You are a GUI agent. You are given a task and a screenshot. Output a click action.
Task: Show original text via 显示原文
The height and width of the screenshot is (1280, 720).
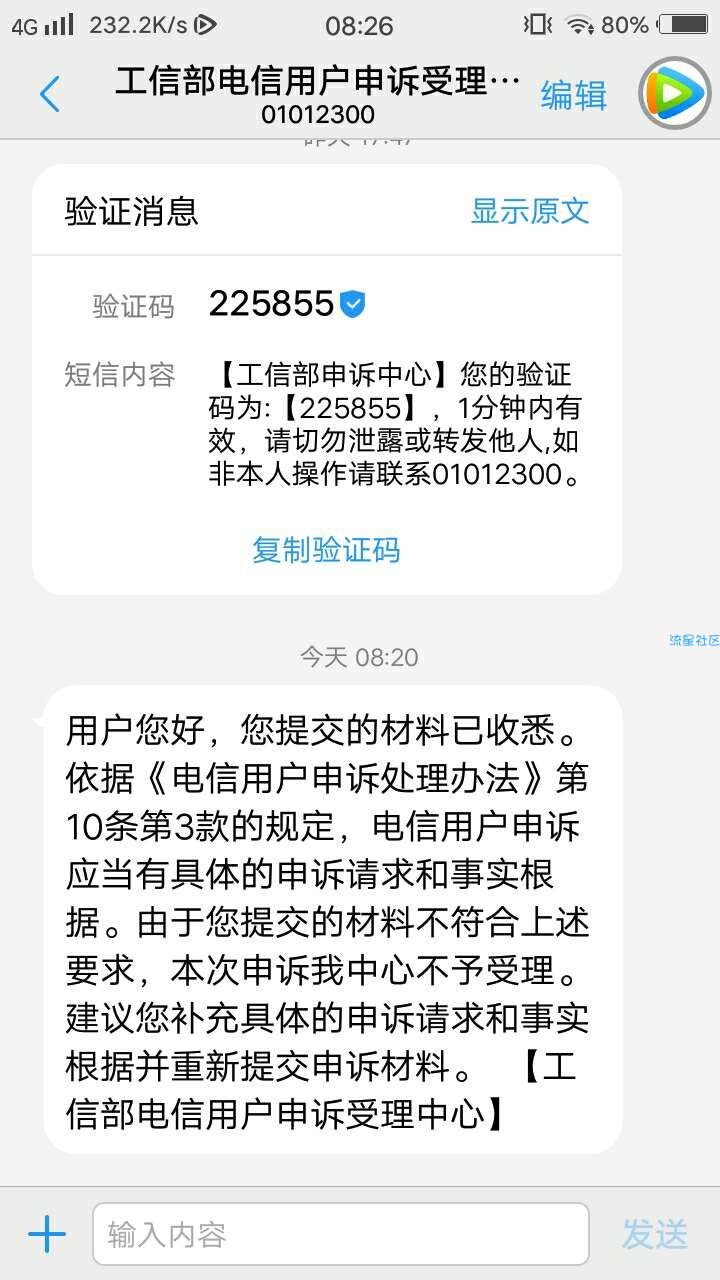click(x=530, y=211)
